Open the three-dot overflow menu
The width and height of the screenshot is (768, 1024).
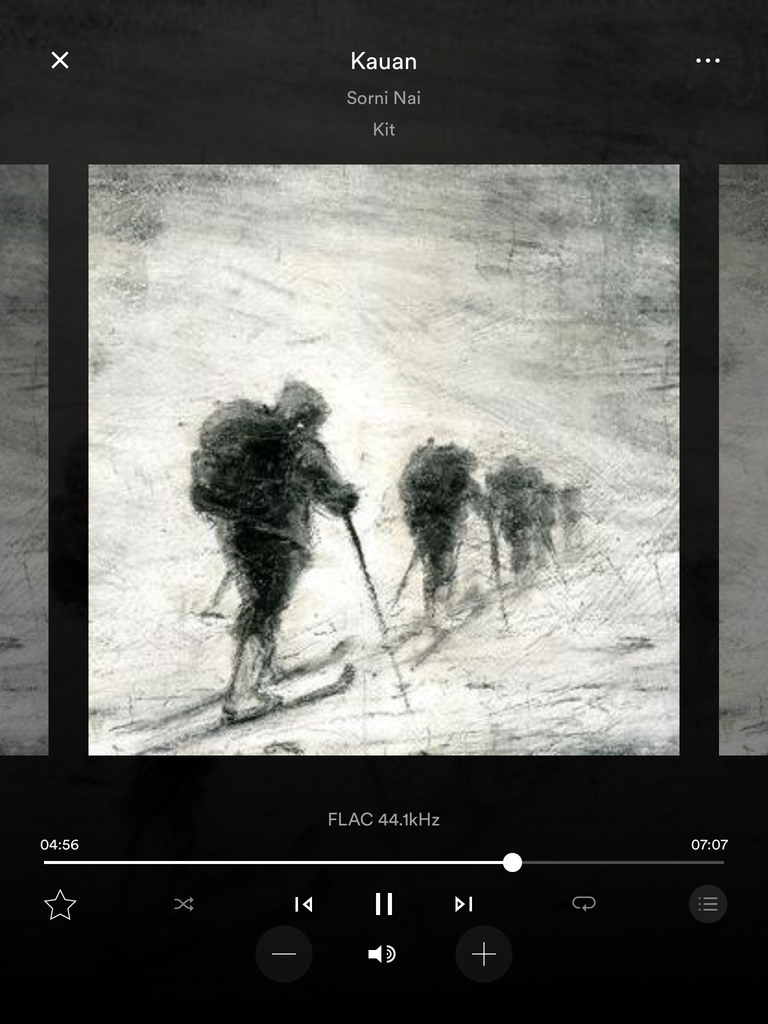click(x=707, y=60)
